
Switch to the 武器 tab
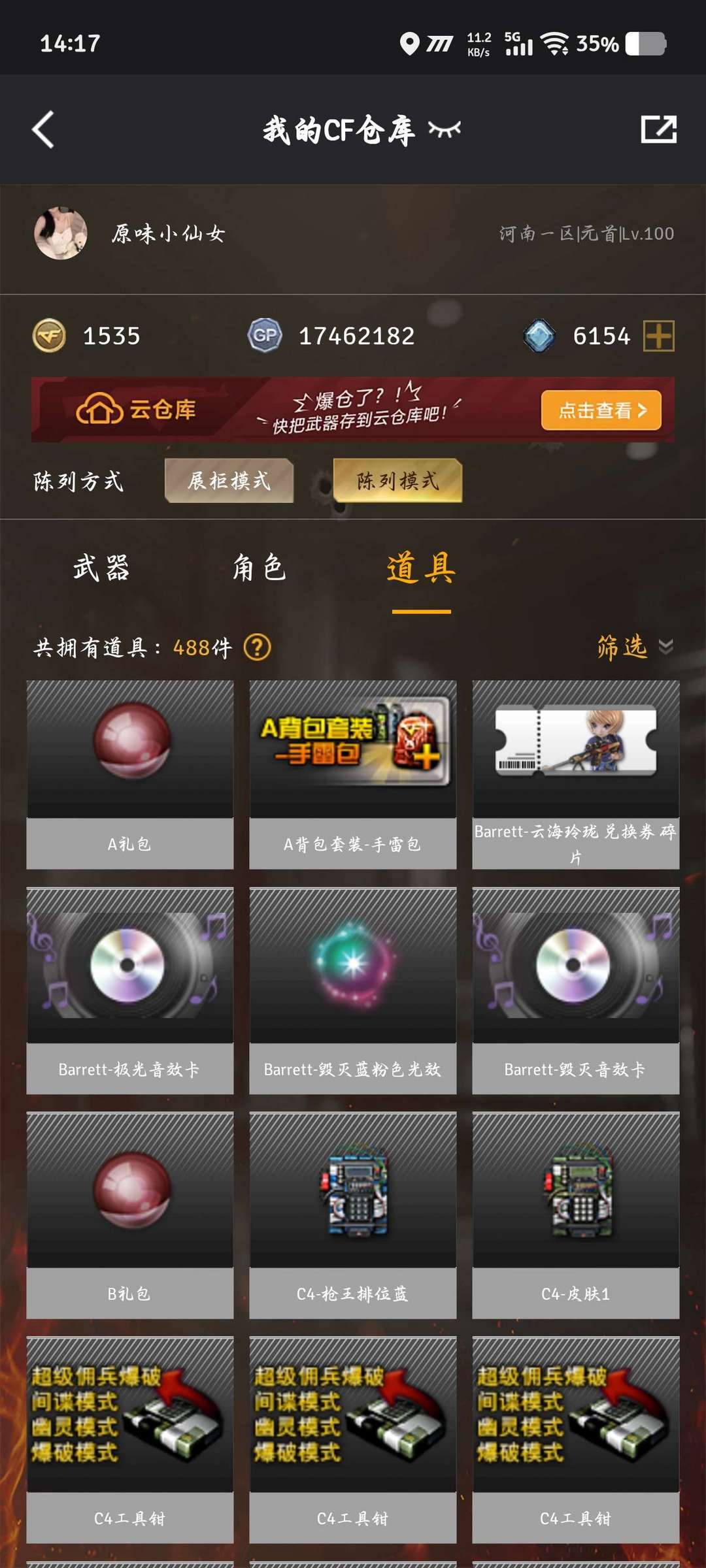click(101, 567)
